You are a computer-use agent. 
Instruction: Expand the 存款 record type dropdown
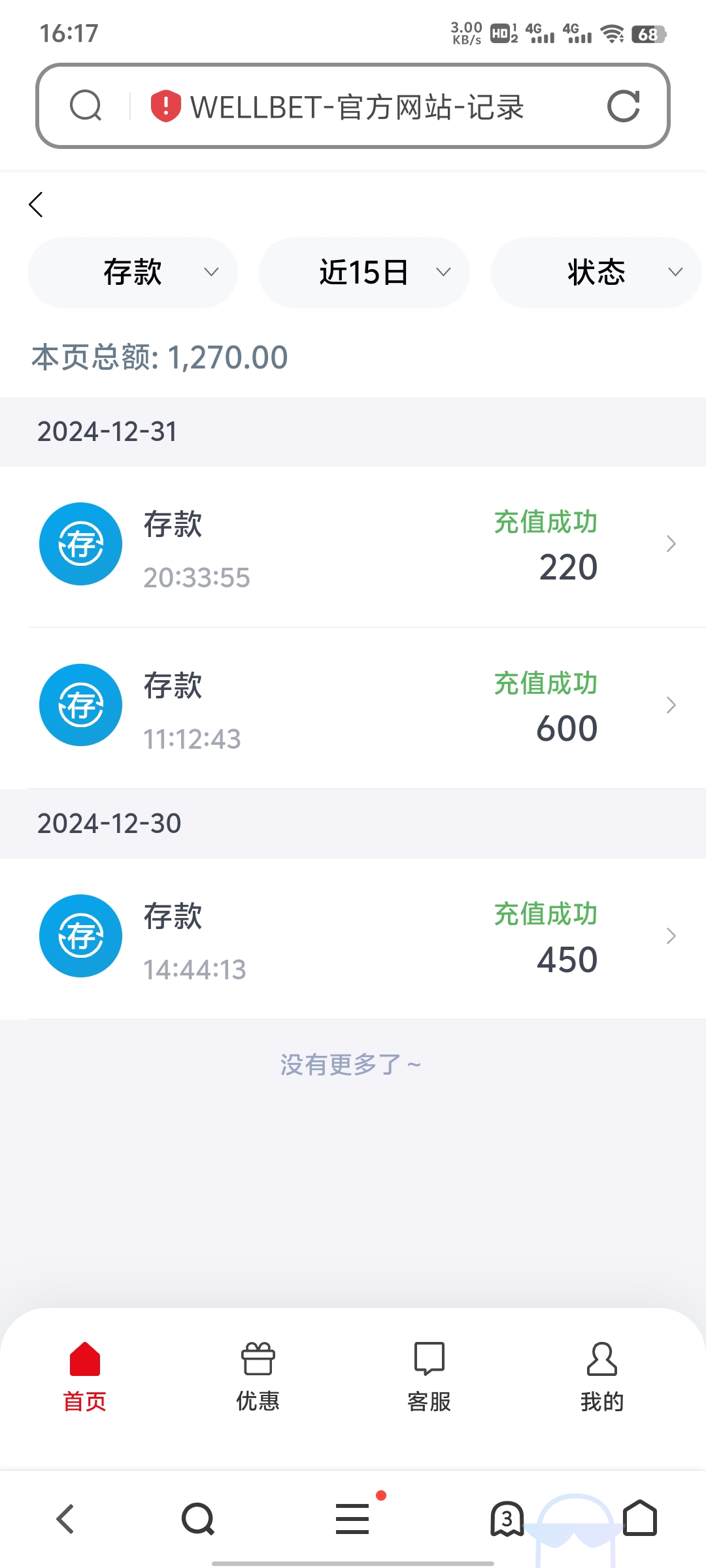point(133,272)
